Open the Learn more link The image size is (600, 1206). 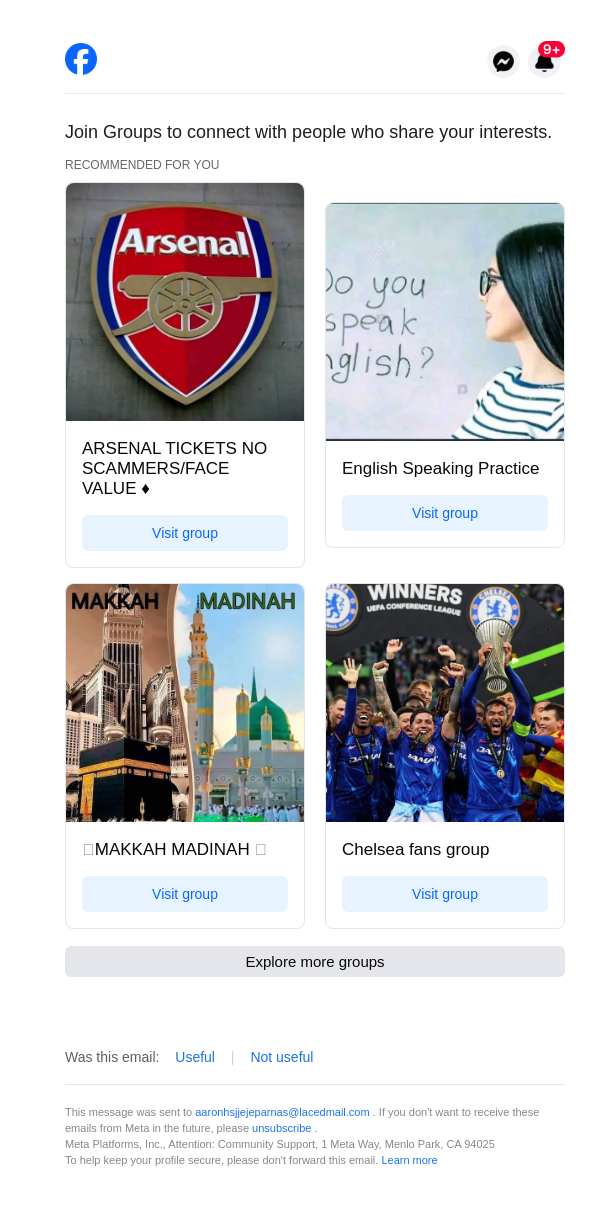click(x=409, y=1160)
